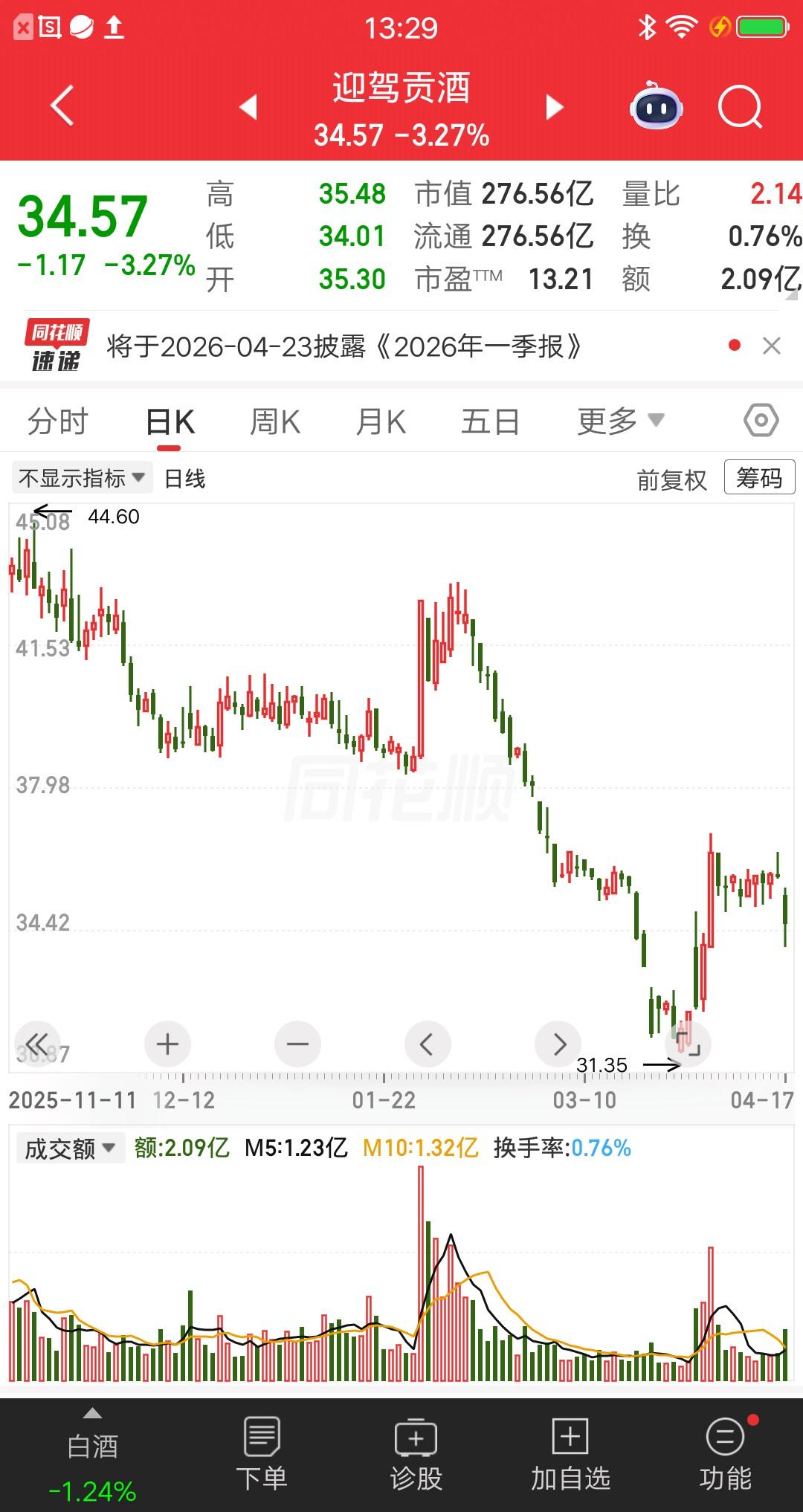Open chart settings gear

click(x=761, y=420)
